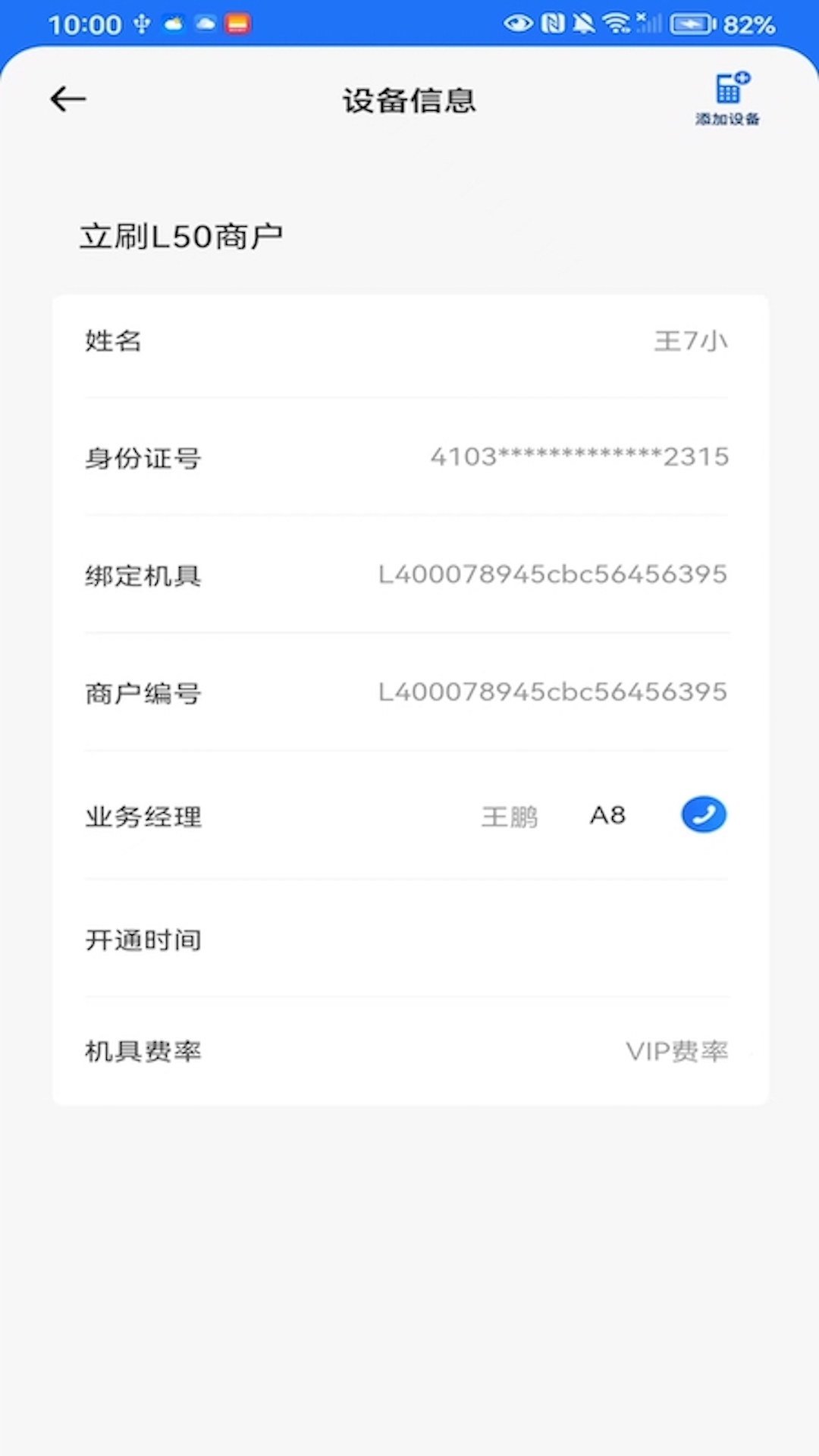
Task: Select the 设备信息 title
Action: pyautogui.click(x=409, y=99)
